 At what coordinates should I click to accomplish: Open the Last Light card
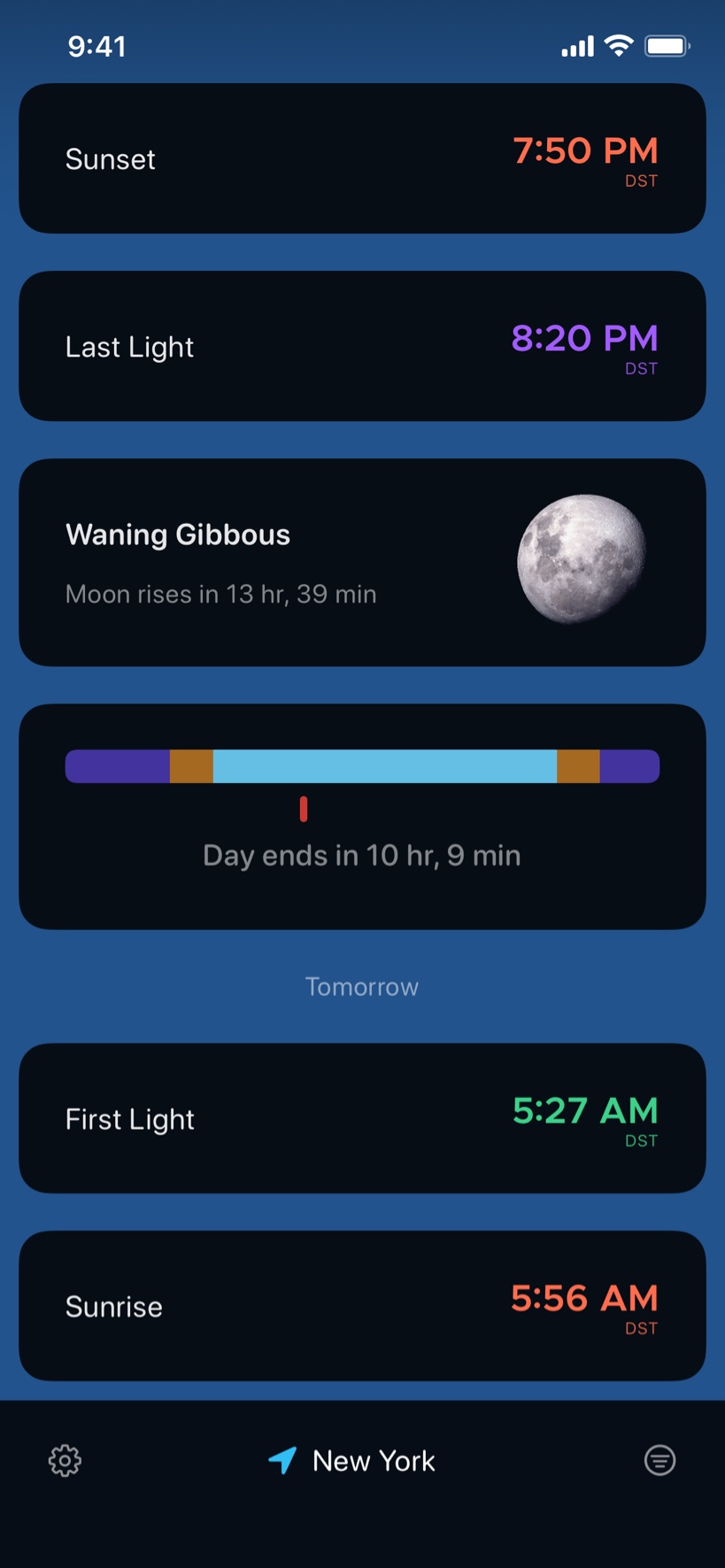pos(362,346)
